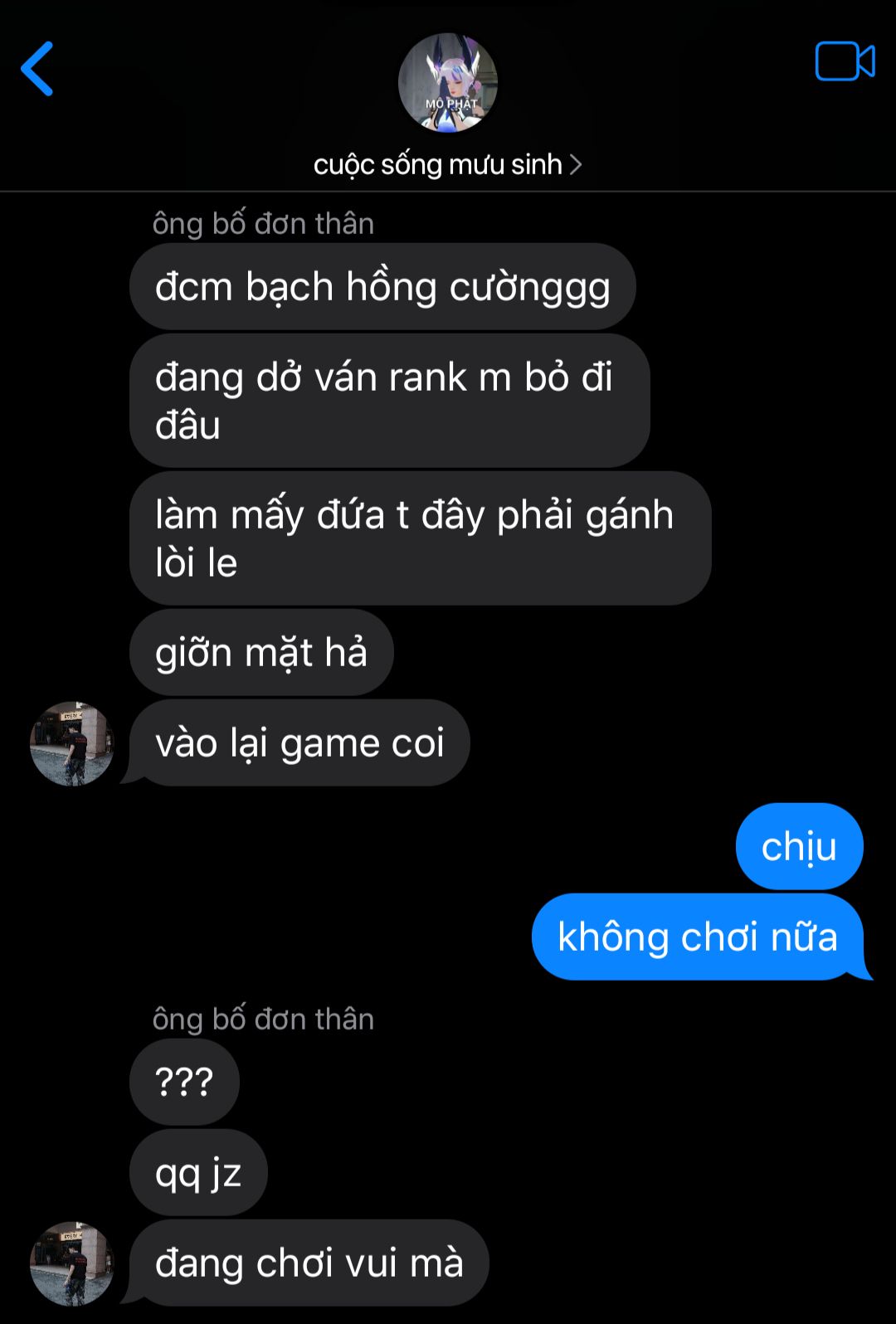The width and height of the screenshot is (896, 1324).
Task: Open the group avatar at the top
Action: coord(448,83)
